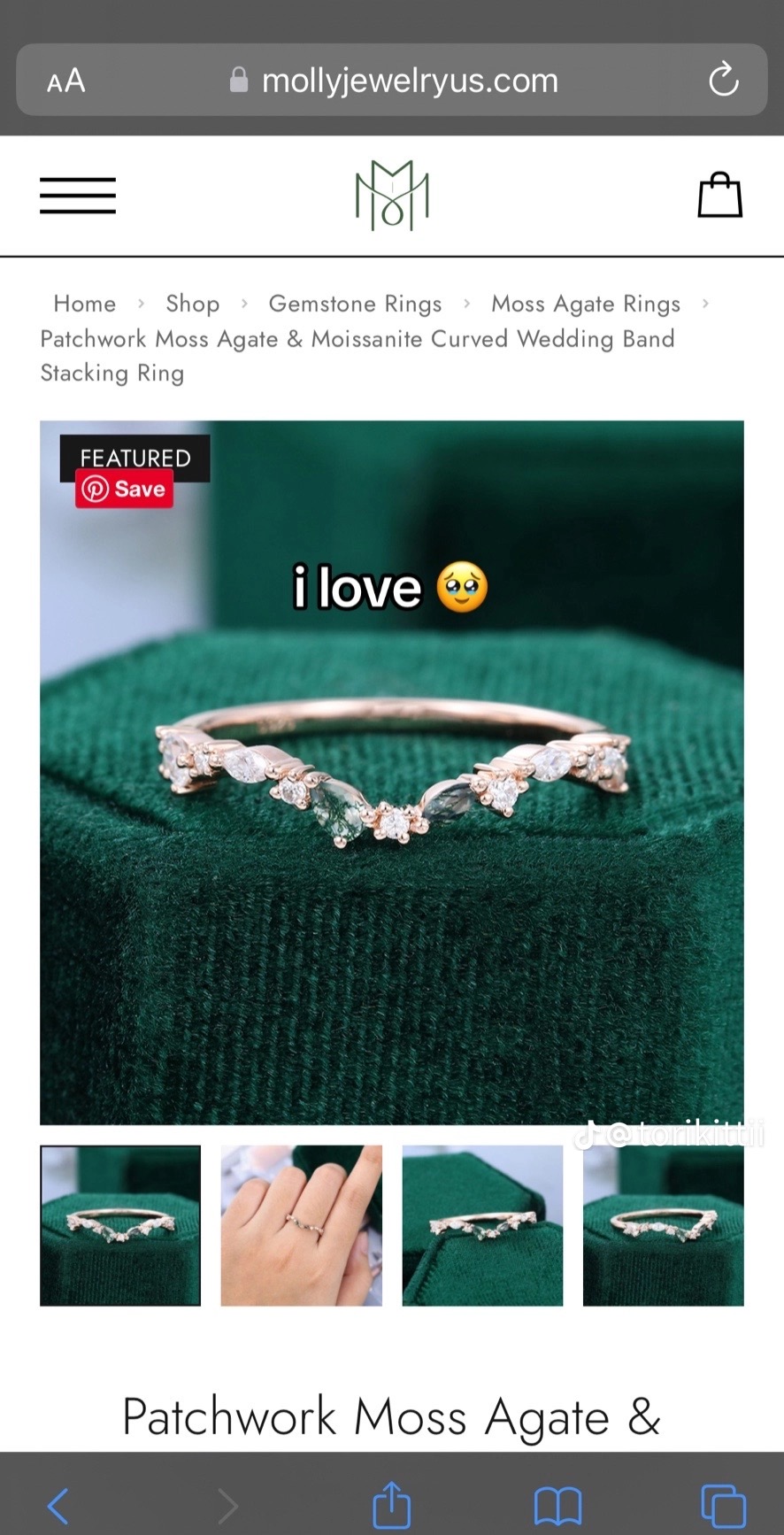Image resolution: width=784 pixels, height=1535 pixels.
Task: Go to Home breadcrumb
Action: (x=85, y=304)
